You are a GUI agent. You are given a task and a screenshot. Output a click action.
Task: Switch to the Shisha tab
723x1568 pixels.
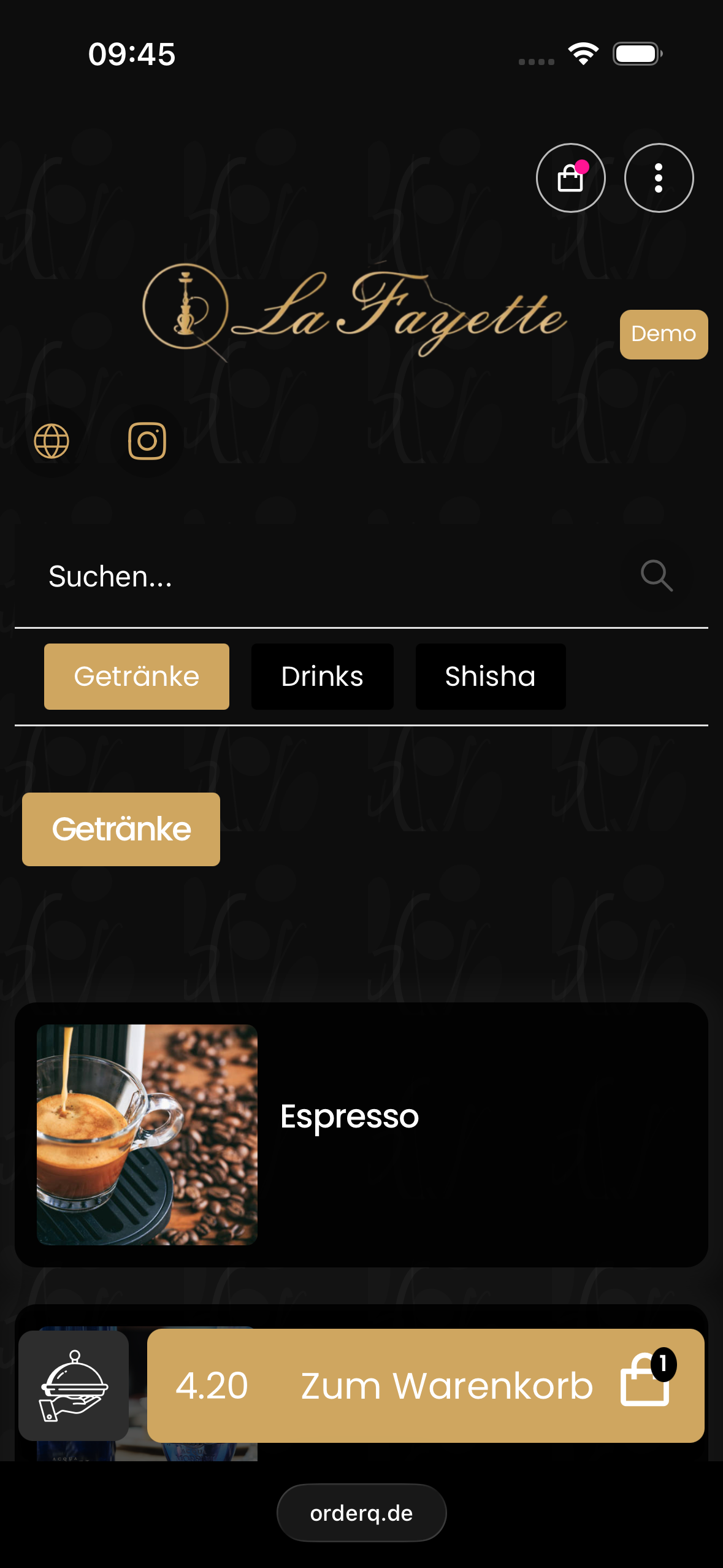[x=490, y=676]
